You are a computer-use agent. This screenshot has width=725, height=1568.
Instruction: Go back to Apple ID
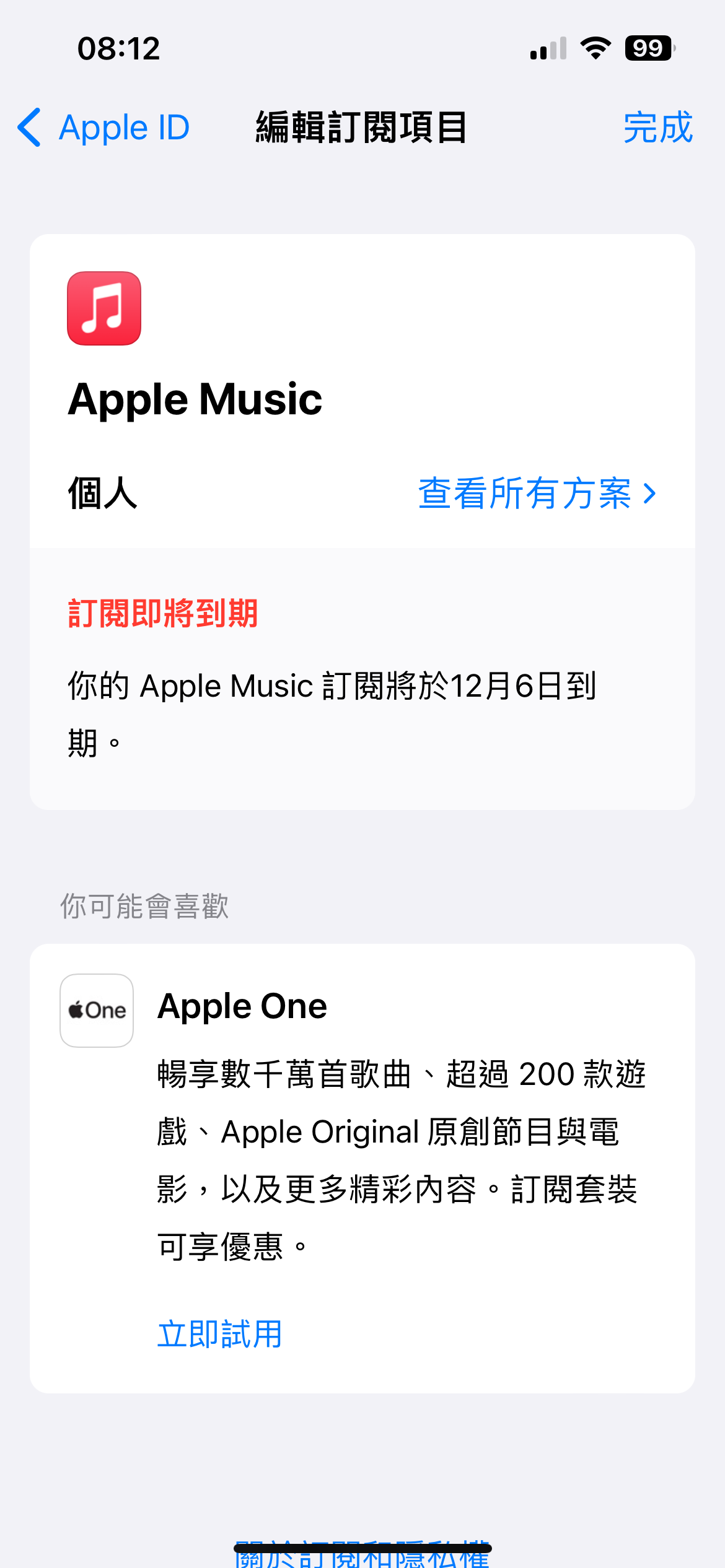(x=103, y=128)
